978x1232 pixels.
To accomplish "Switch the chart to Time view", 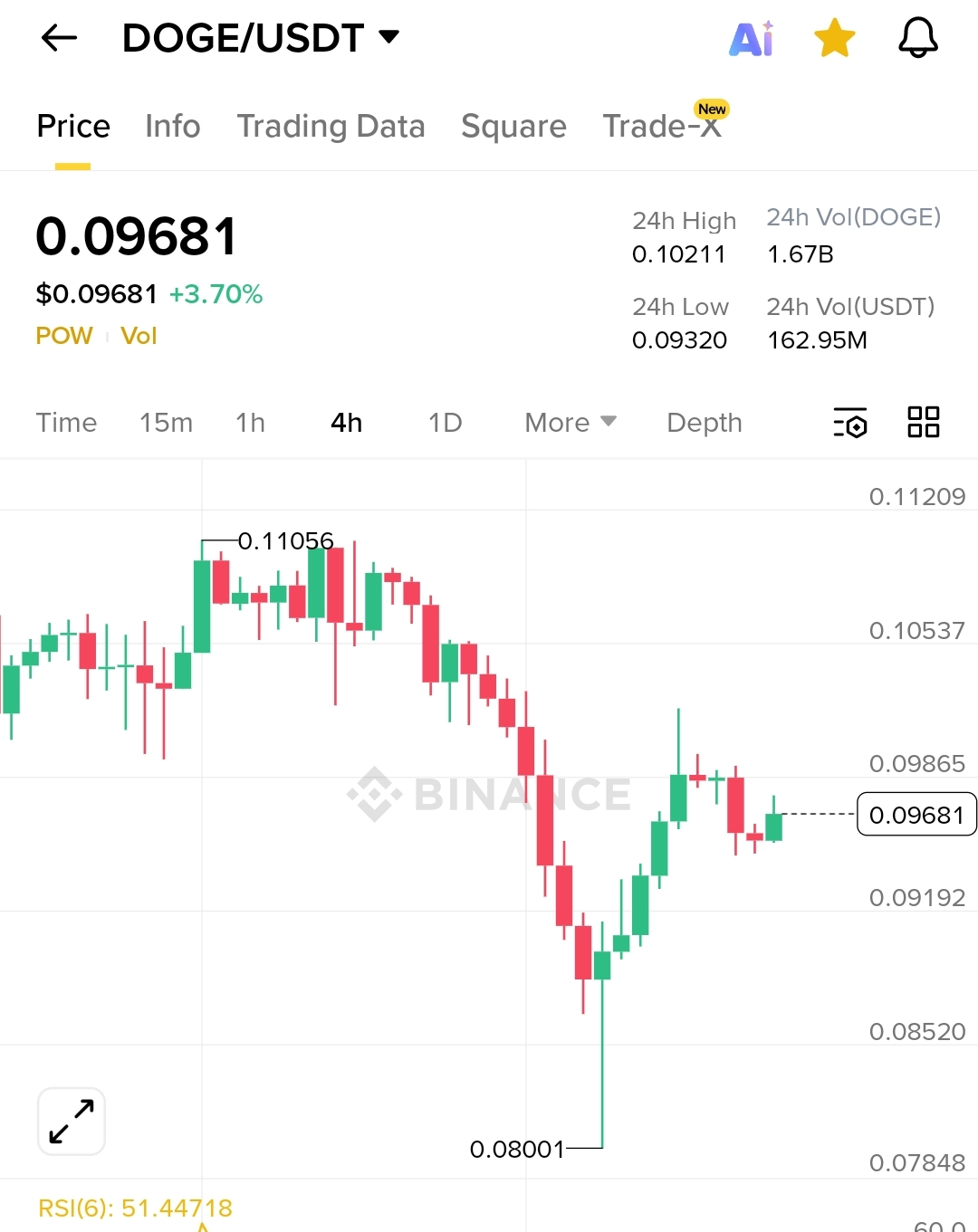I will click(x=66, y=423).
